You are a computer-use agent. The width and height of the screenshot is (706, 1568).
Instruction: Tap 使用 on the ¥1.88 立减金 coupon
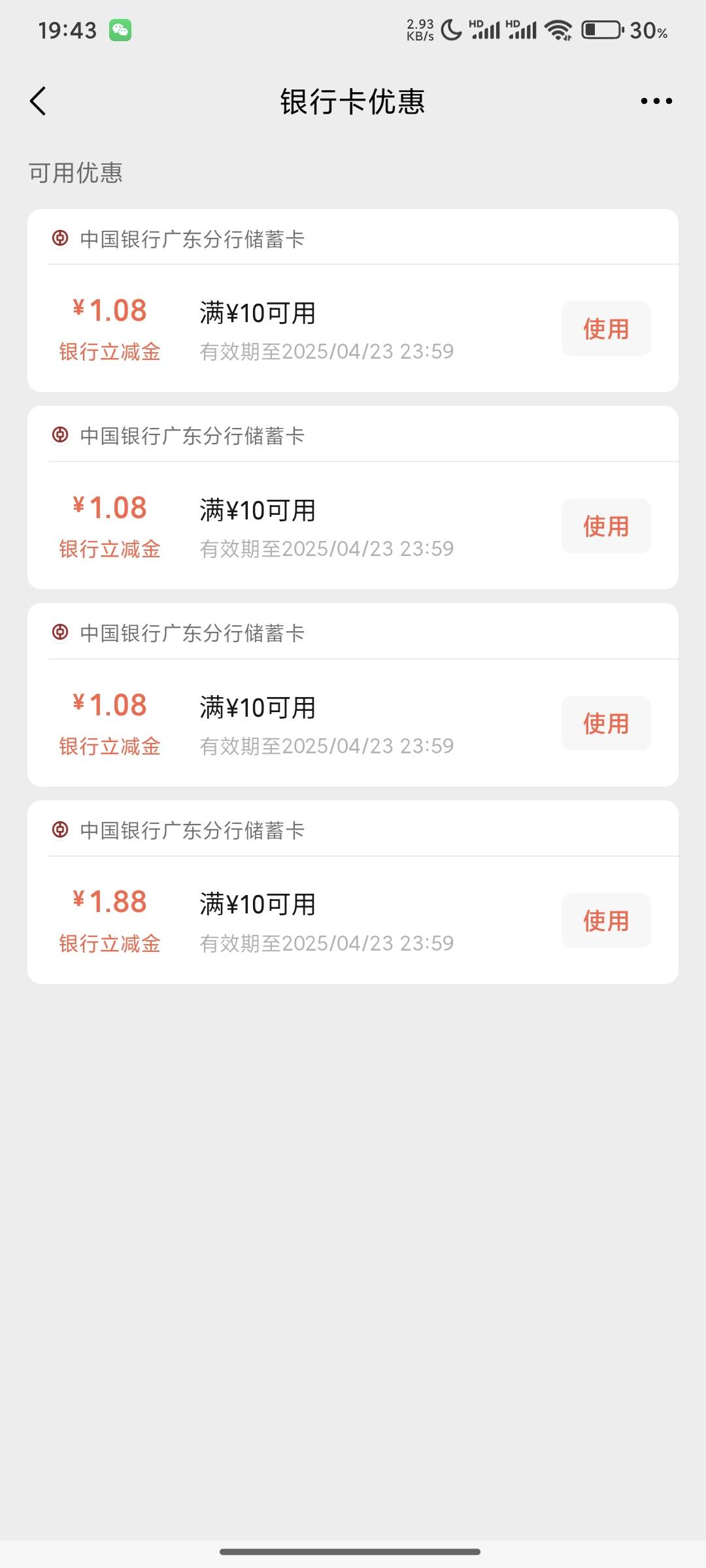tap(606, 921)
